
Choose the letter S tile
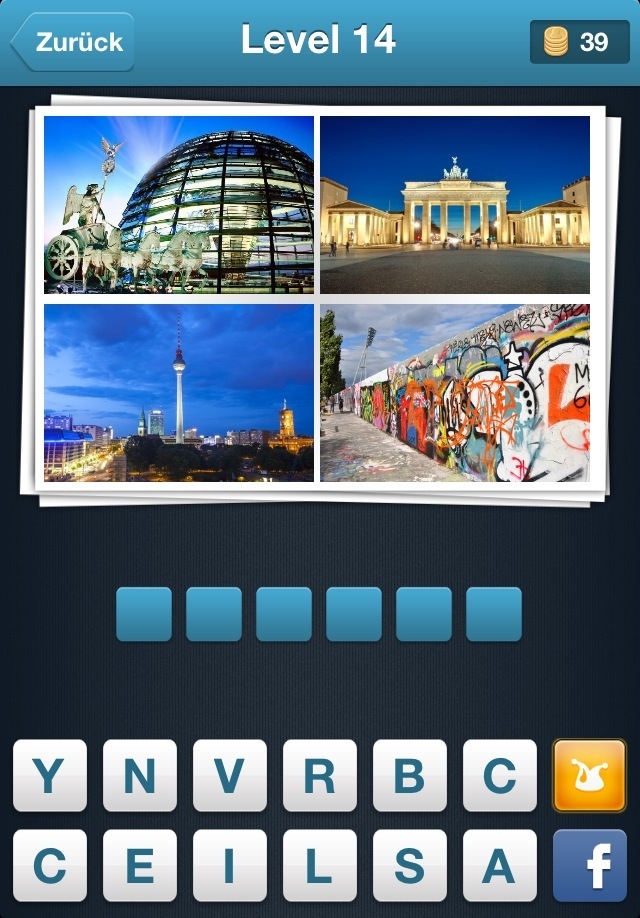pos(410,866)
